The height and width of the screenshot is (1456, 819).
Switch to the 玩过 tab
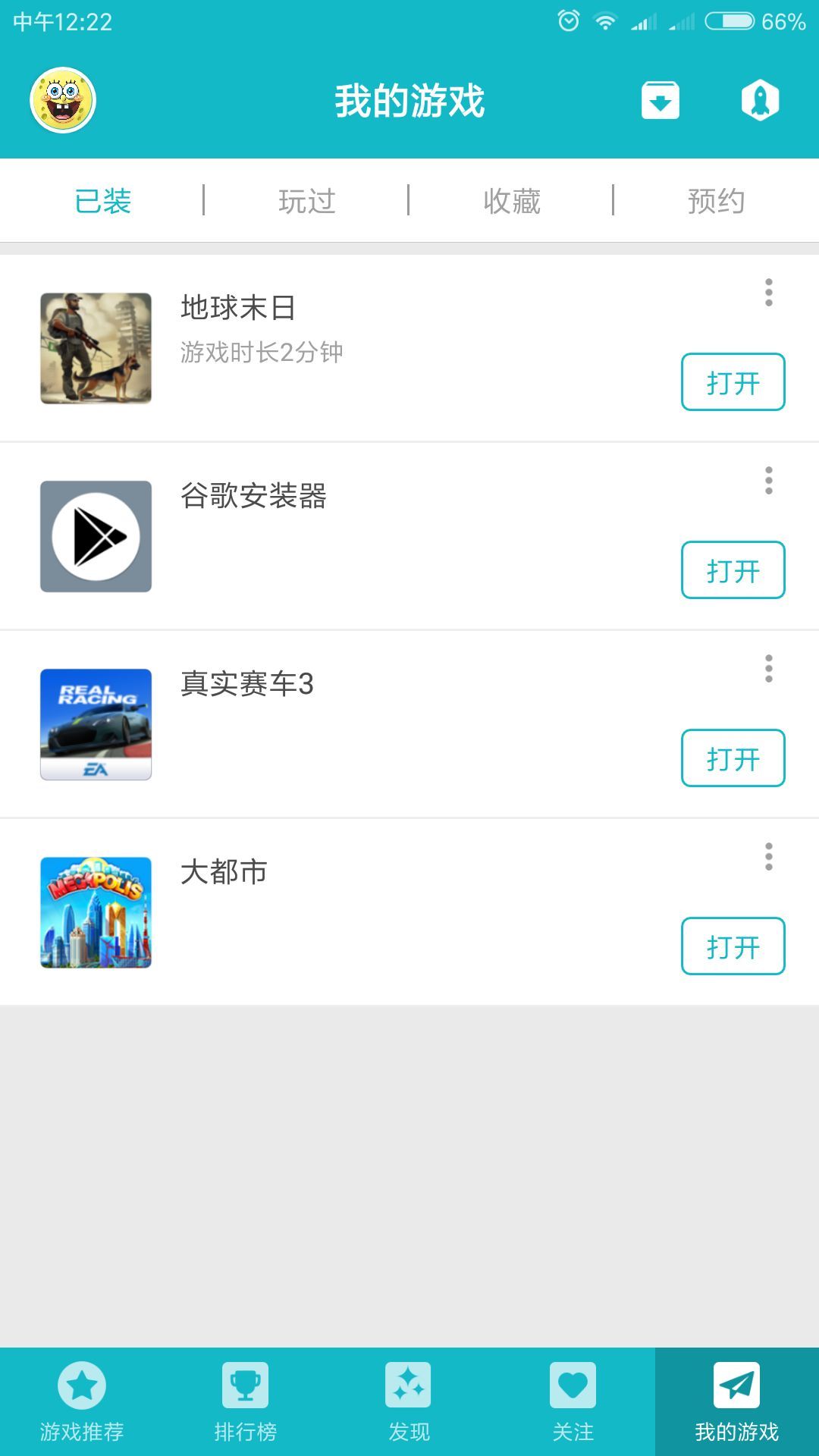[306, 199]
